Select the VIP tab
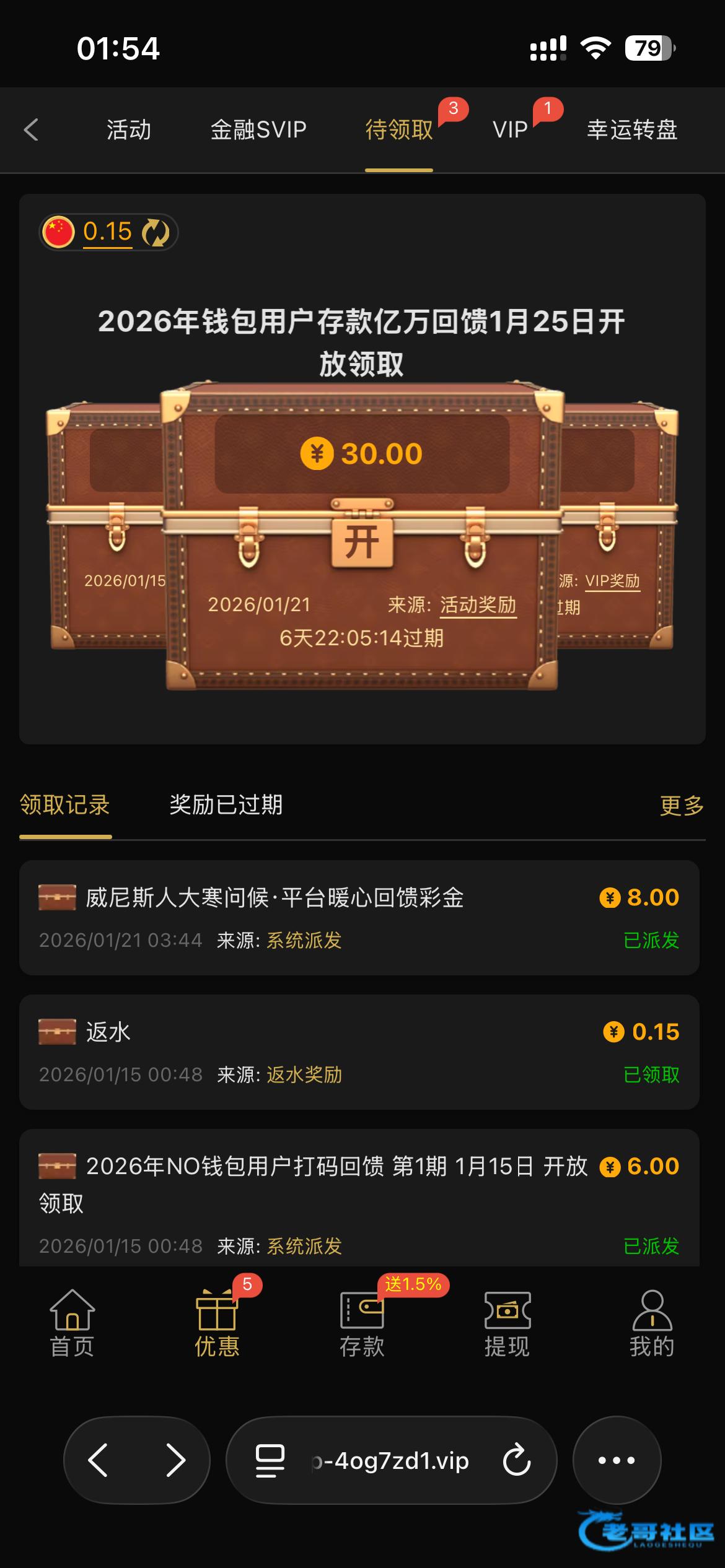This screenshot has height=1568, width=725. click(x=510, y=130)
